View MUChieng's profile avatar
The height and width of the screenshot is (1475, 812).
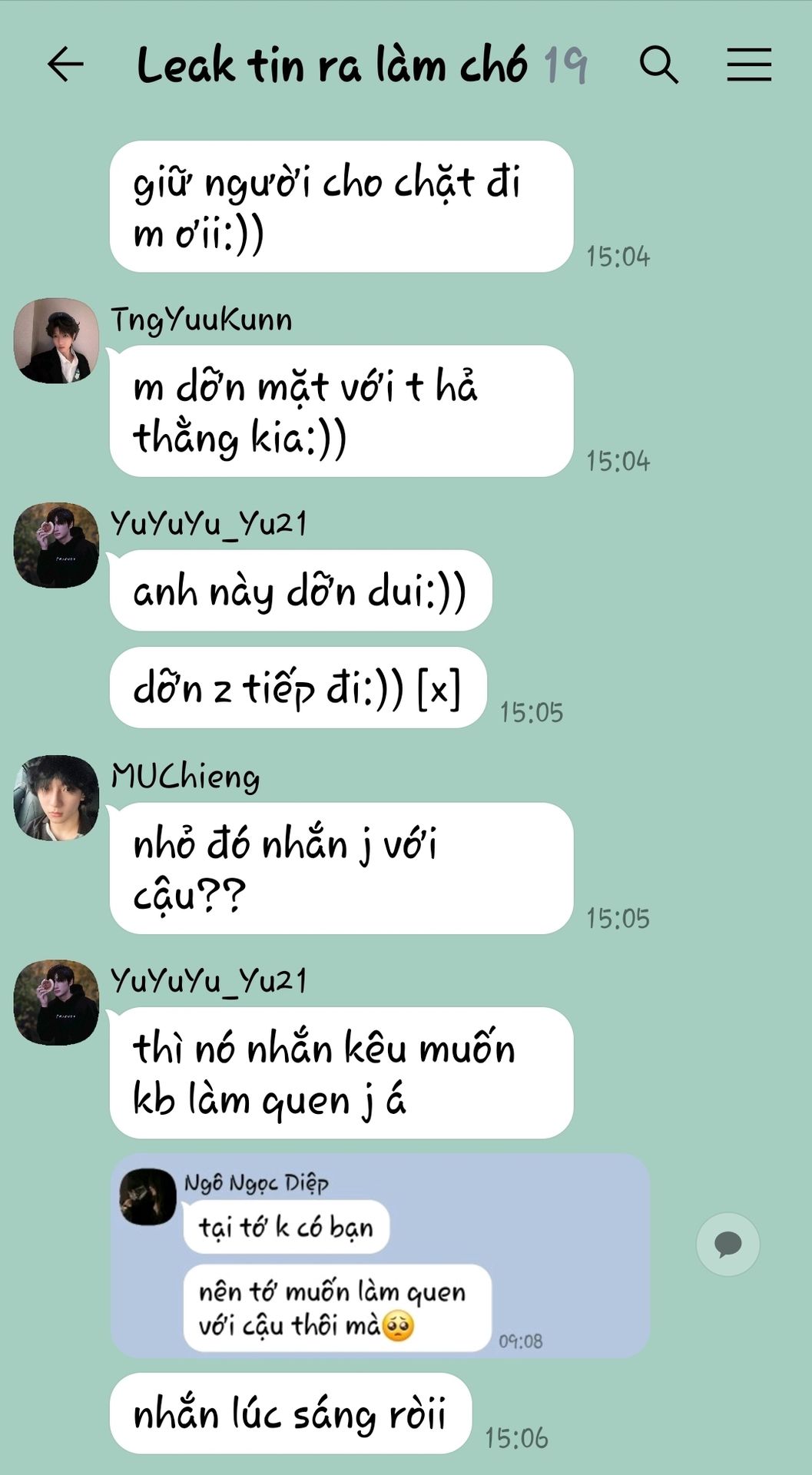click(x=56, y=797)
